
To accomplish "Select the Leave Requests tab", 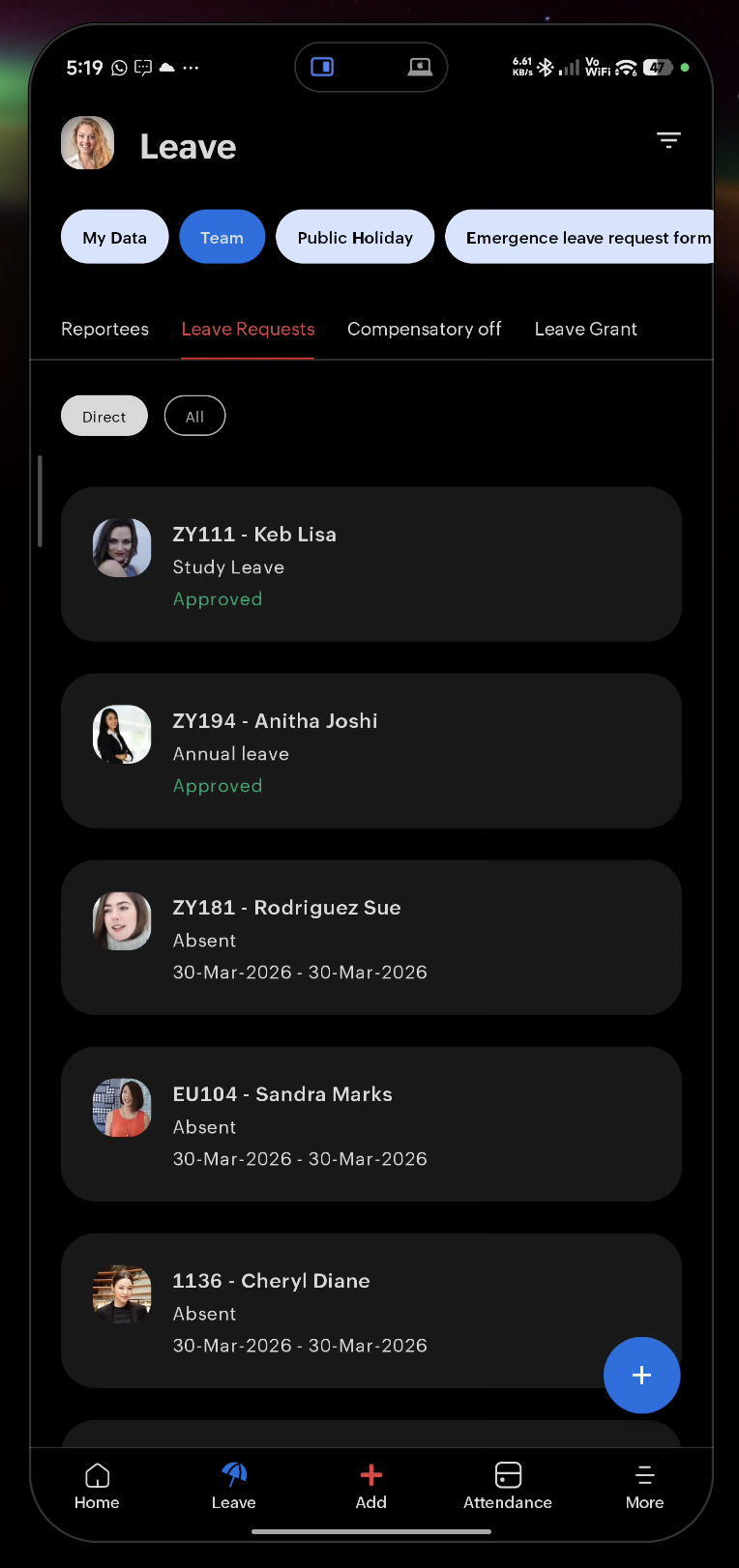I will pyautogui.click(x=248, y=329).
